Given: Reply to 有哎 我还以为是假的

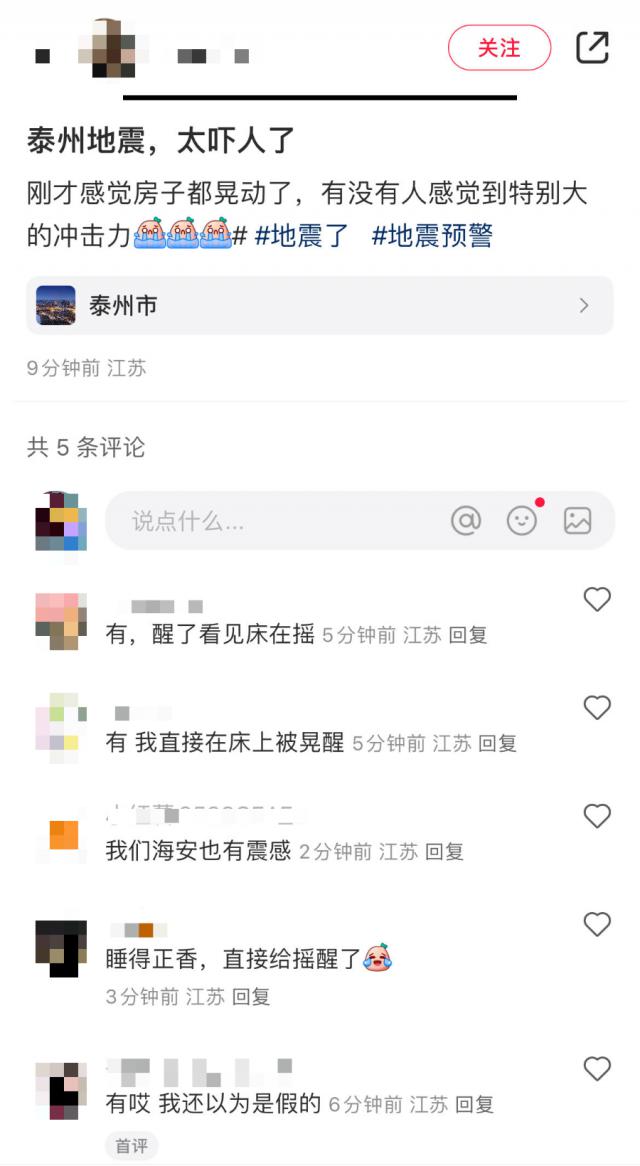Looking at the screenshot, I should pyautogui.click(x=474, y=1105).
